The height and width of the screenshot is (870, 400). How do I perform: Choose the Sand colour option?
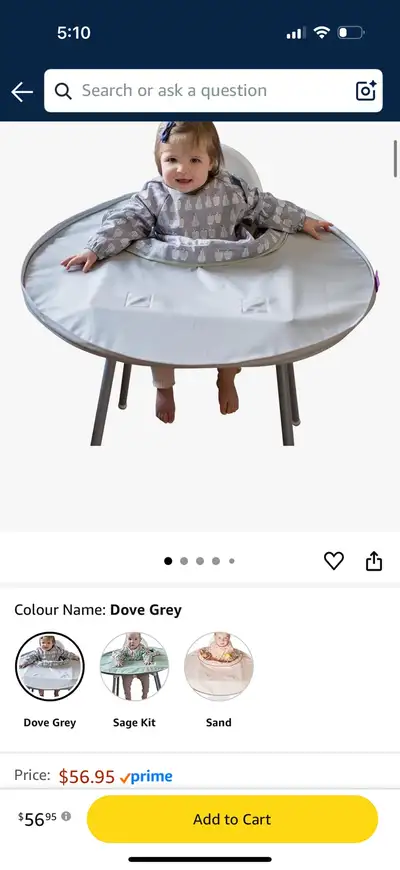tap(219, 666)
